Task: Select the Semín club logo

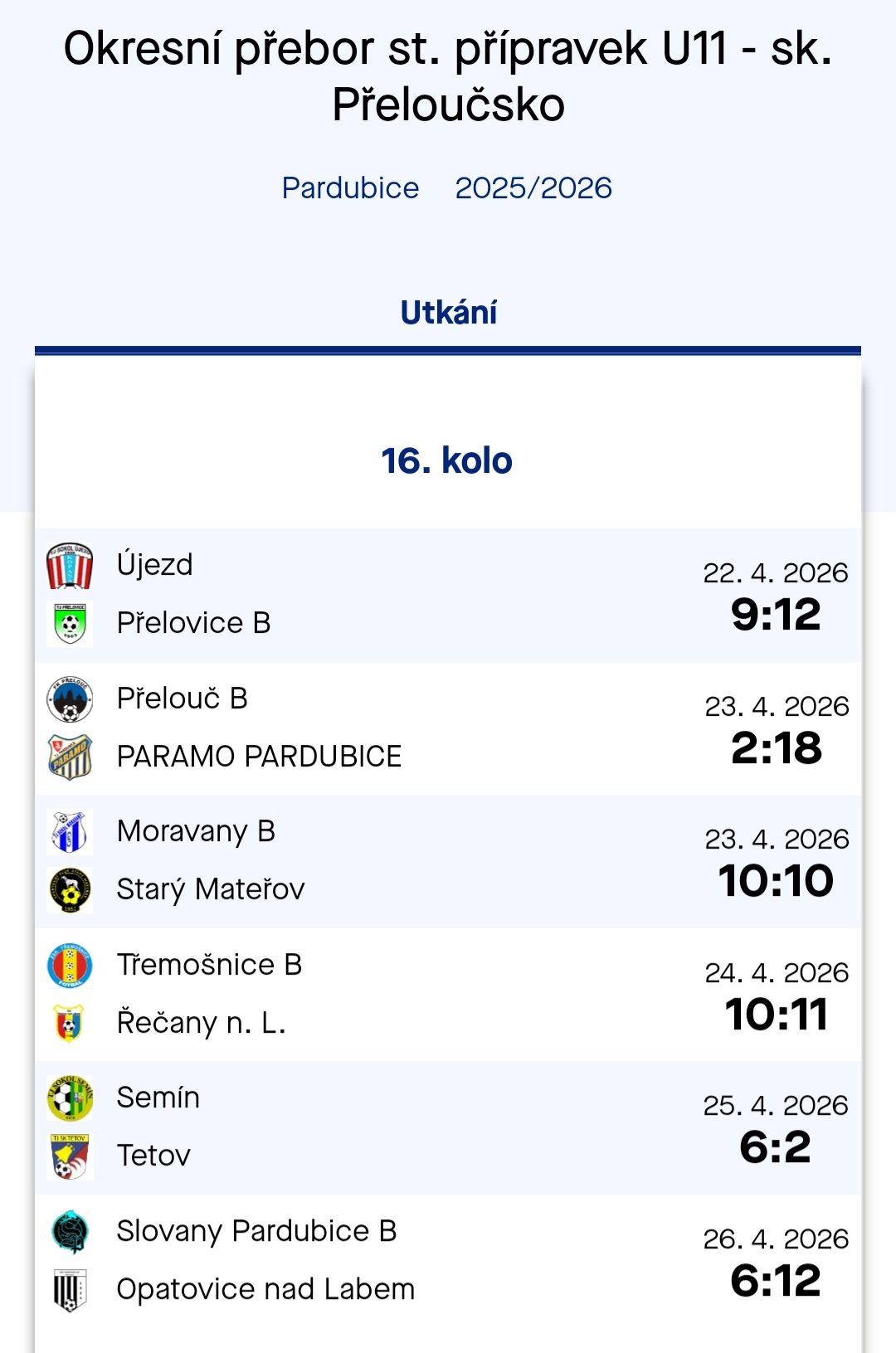Action: (x=71, y=1097)
